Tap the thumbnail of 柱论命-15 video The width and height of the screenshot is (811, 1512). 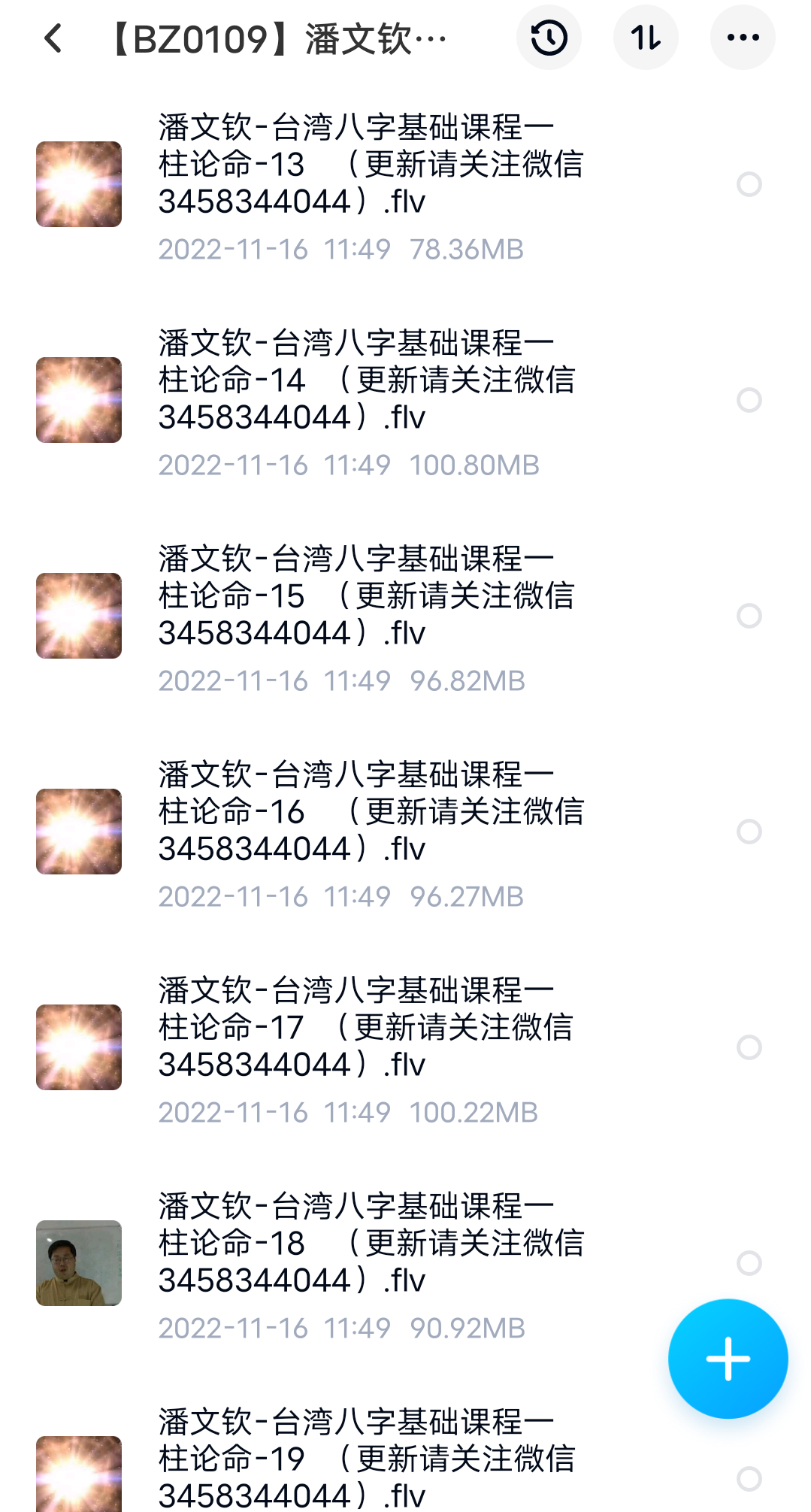tap(78, 614)
